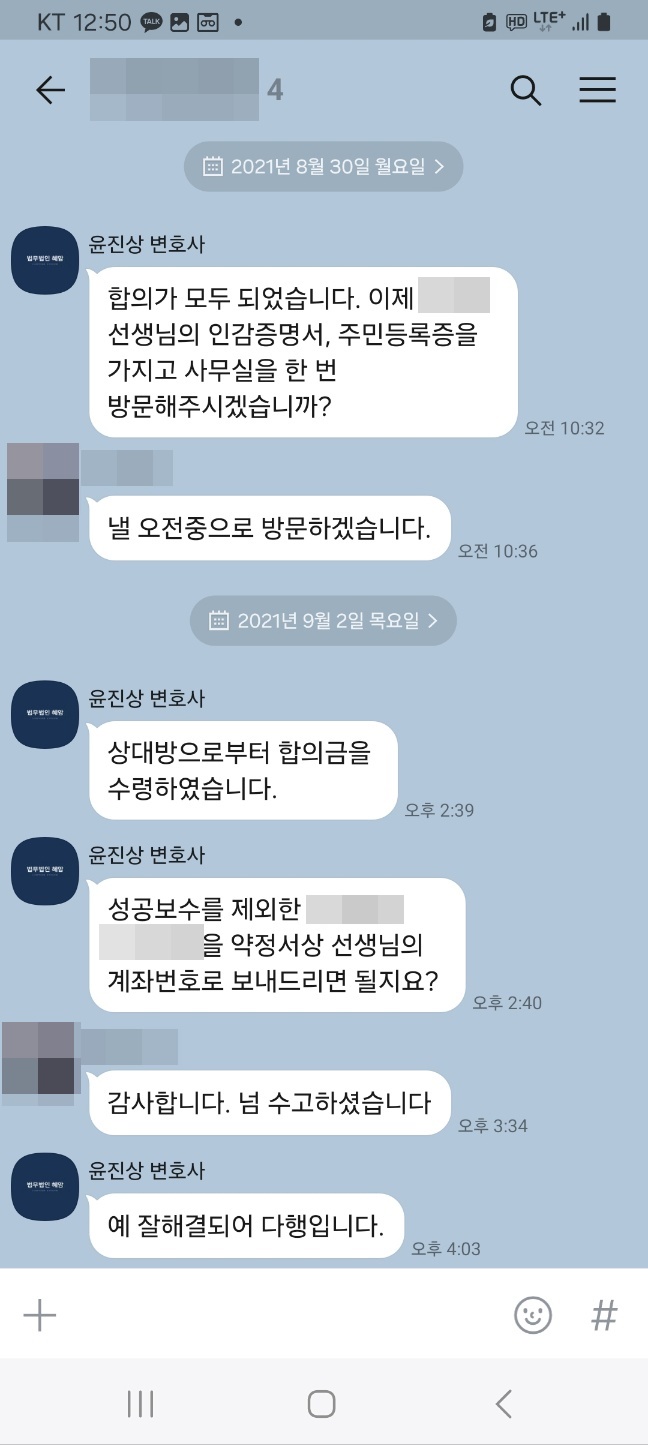Open the chat room hamburger menu
Screen dimensions: 648x1445
click(597, 90)
